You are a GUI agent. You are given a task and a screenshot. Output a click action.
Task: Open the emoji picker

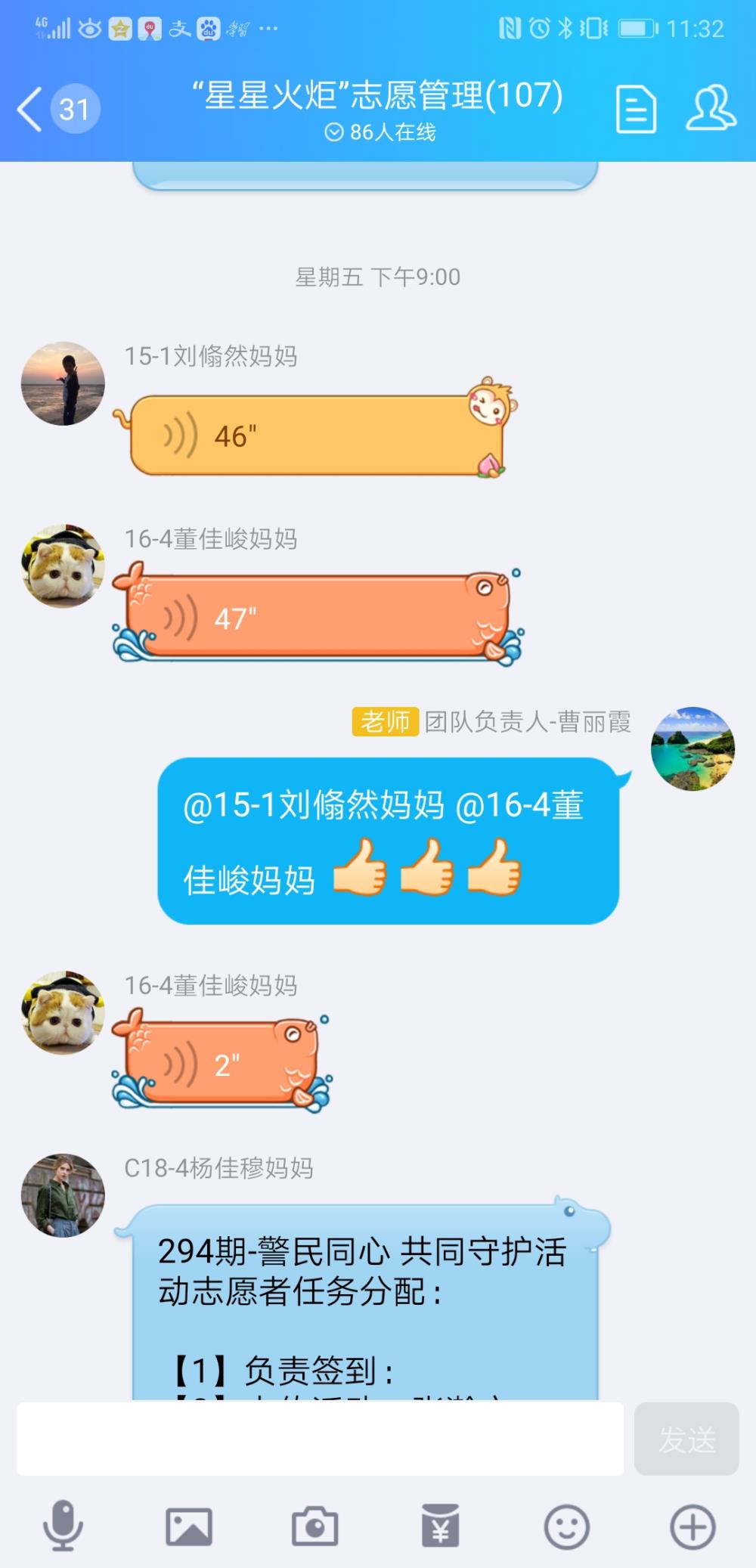point(567,1526)
